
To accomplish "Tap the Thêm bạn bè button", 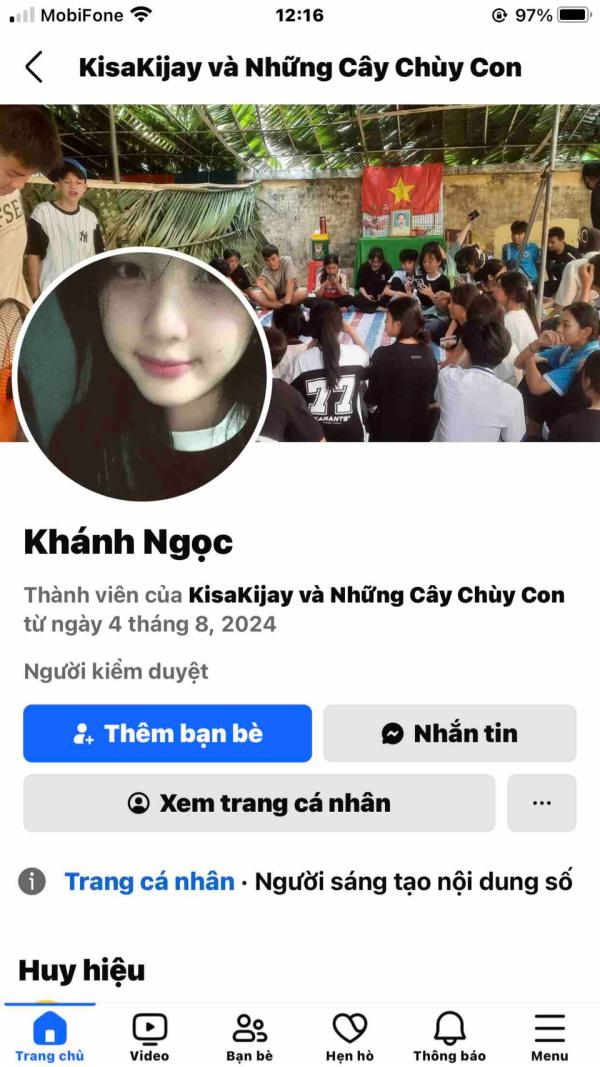I will (x=168, y=733).
